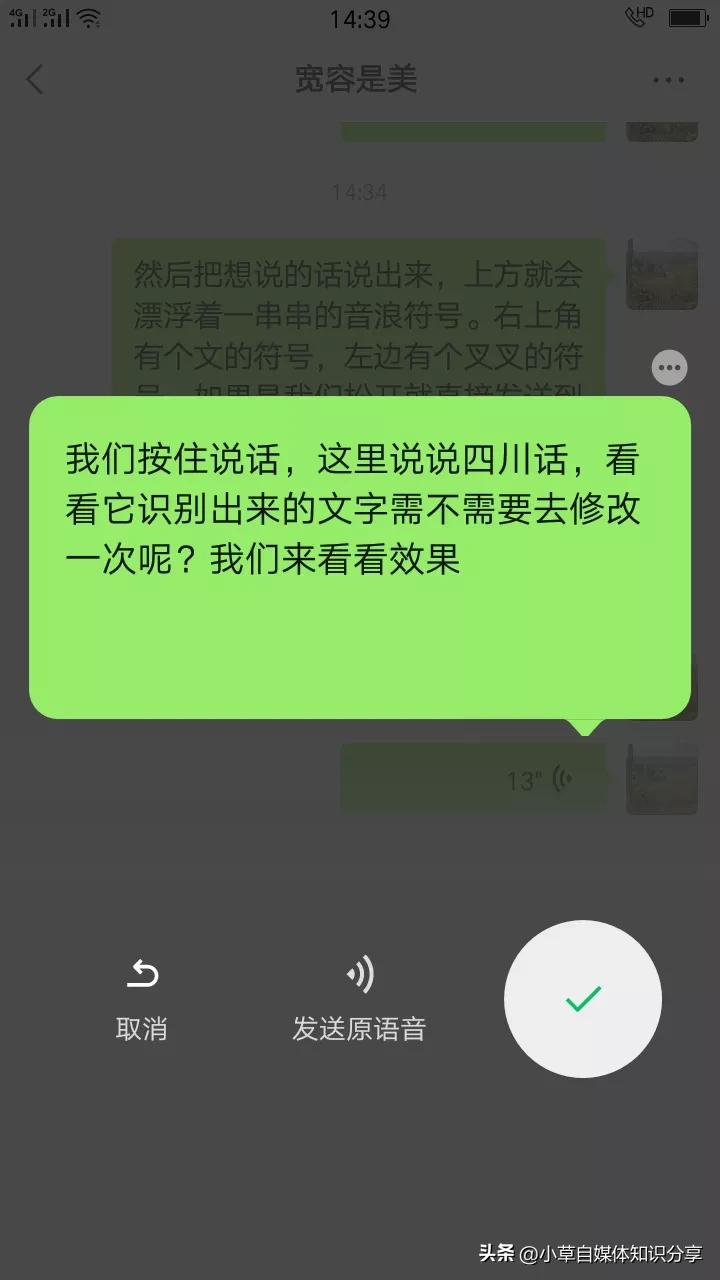Image resolution: width=720 pixels, height=1280 pixels.
Task: Open the chat title 宽容是美
Action: click(x=360, y=80)
